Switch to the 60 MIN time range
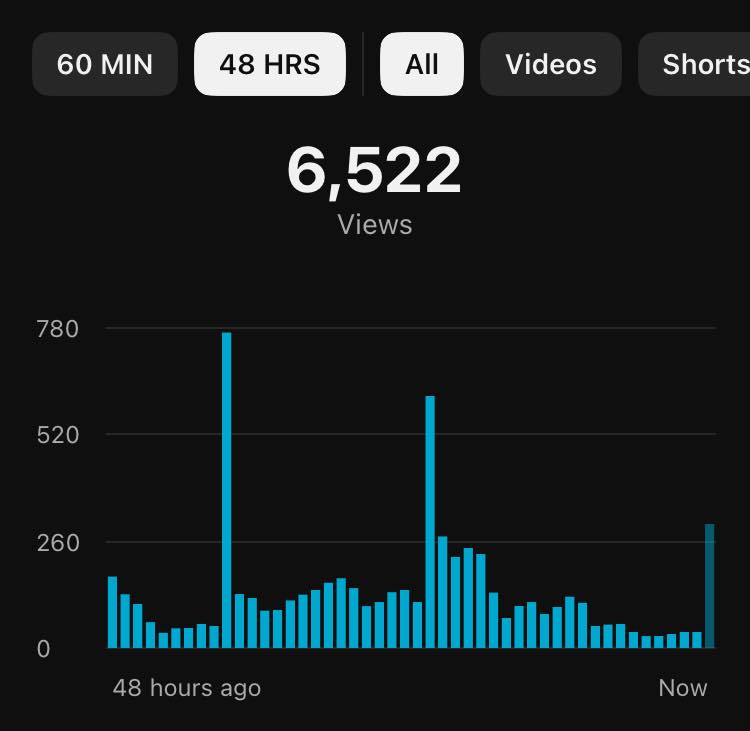 [105, 65]
